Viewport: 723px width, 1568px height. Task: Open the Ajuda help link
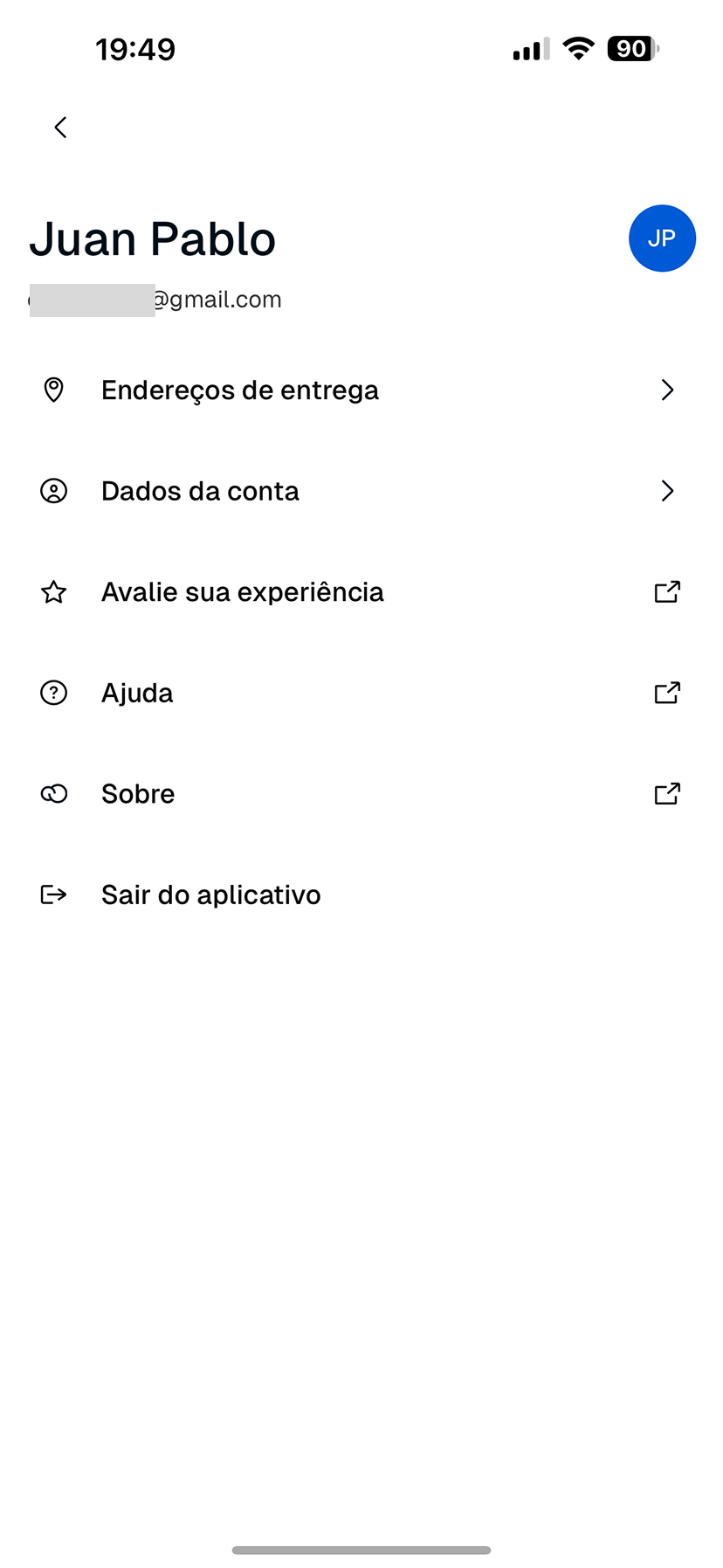point(137,693)
